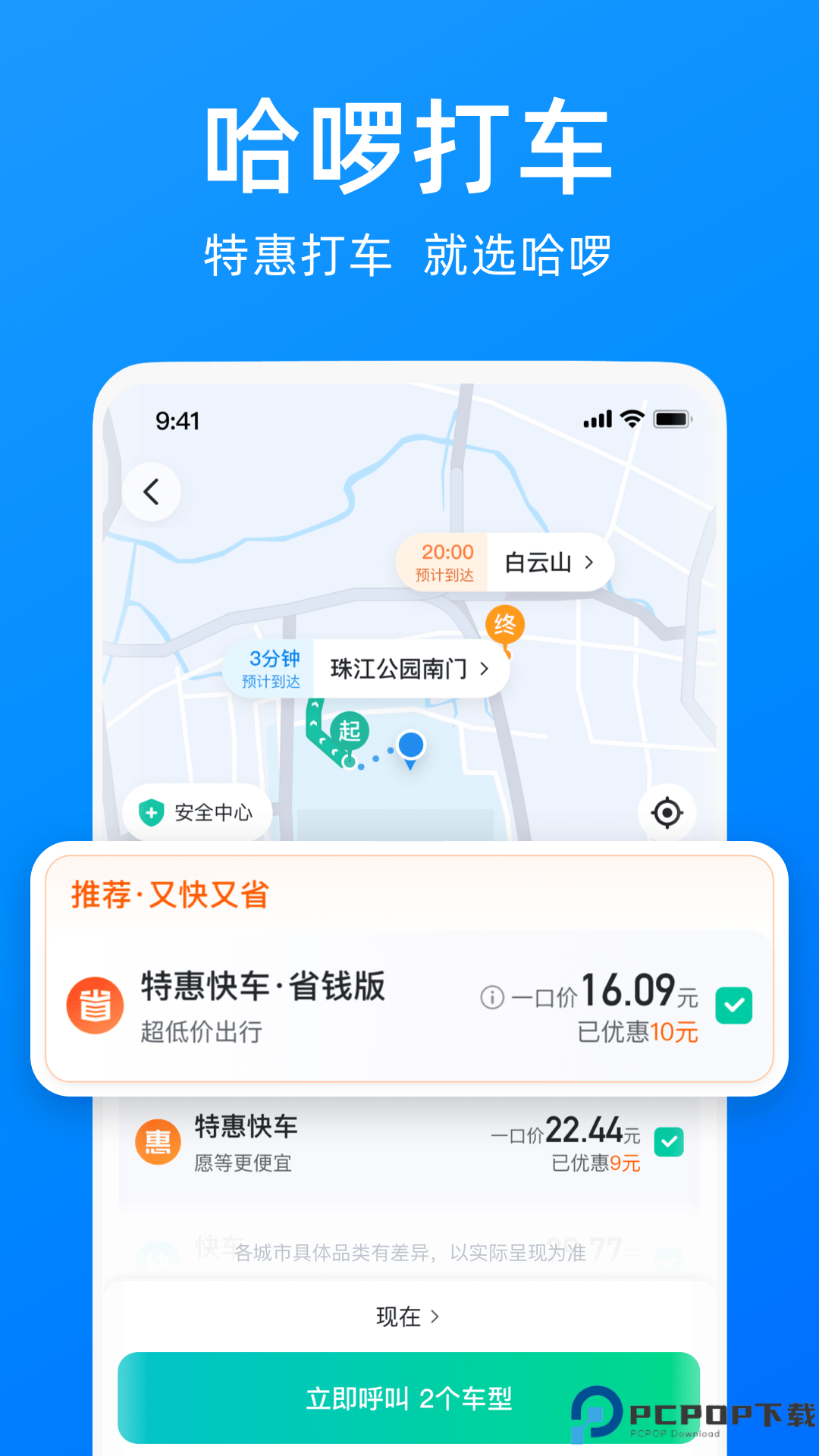Tap the locate-me crosshair icon
The image size is (819, 1456).
(x=666, y=812)
